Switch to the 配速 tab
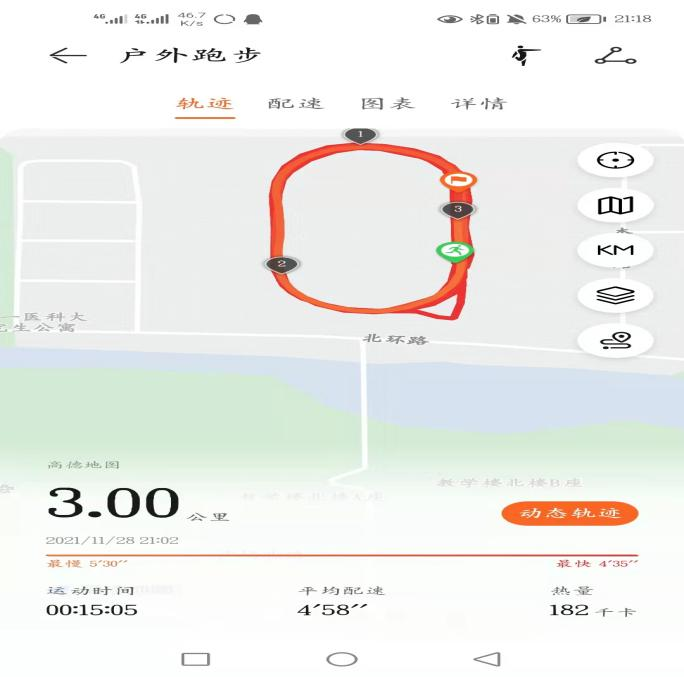This screenshot has width=684, height=677. coord(295,104)
